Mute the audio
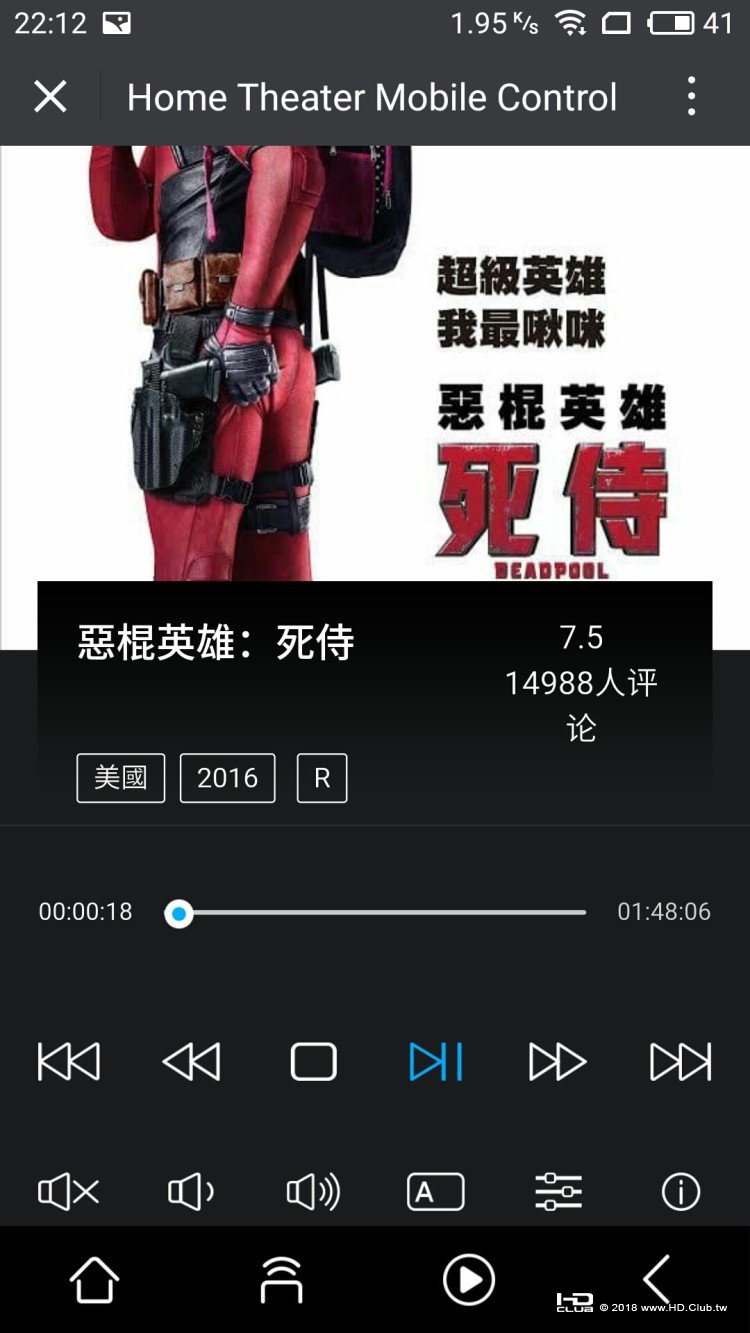Image resolution: width=750 pixels, height=1333 pixels. click(69, 1192)
